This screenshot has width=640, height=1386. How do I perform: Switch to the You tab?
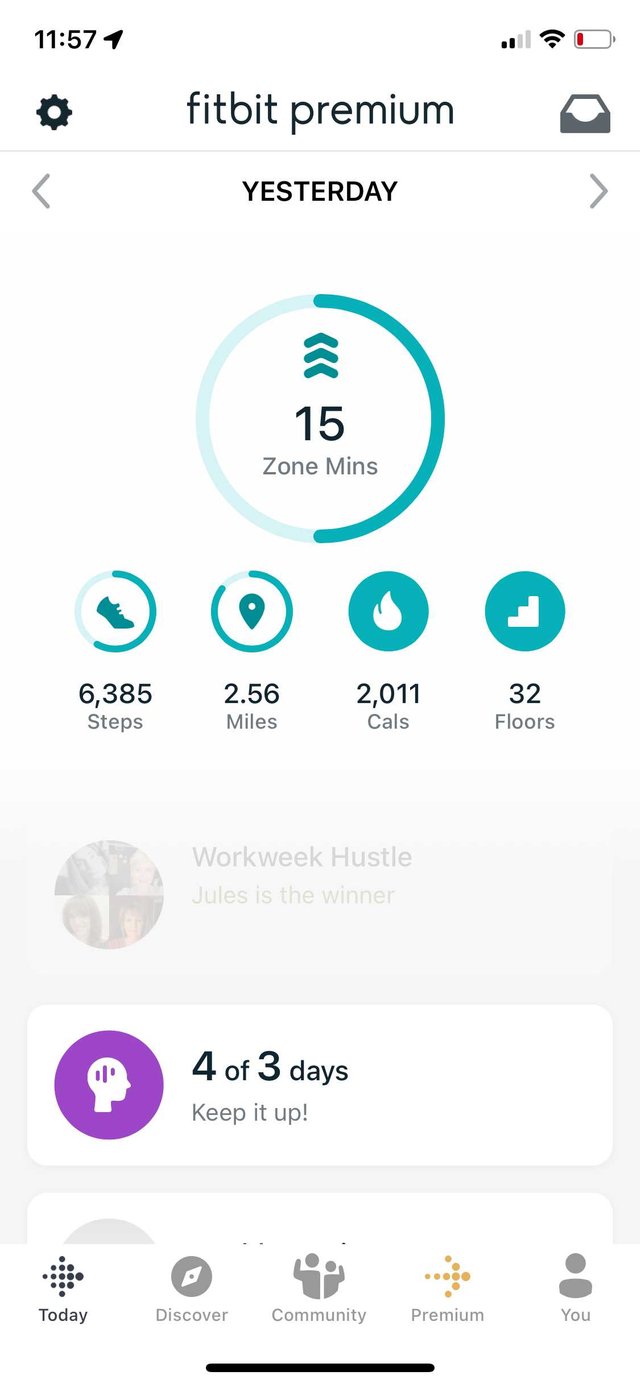[x=575, y=1290]
